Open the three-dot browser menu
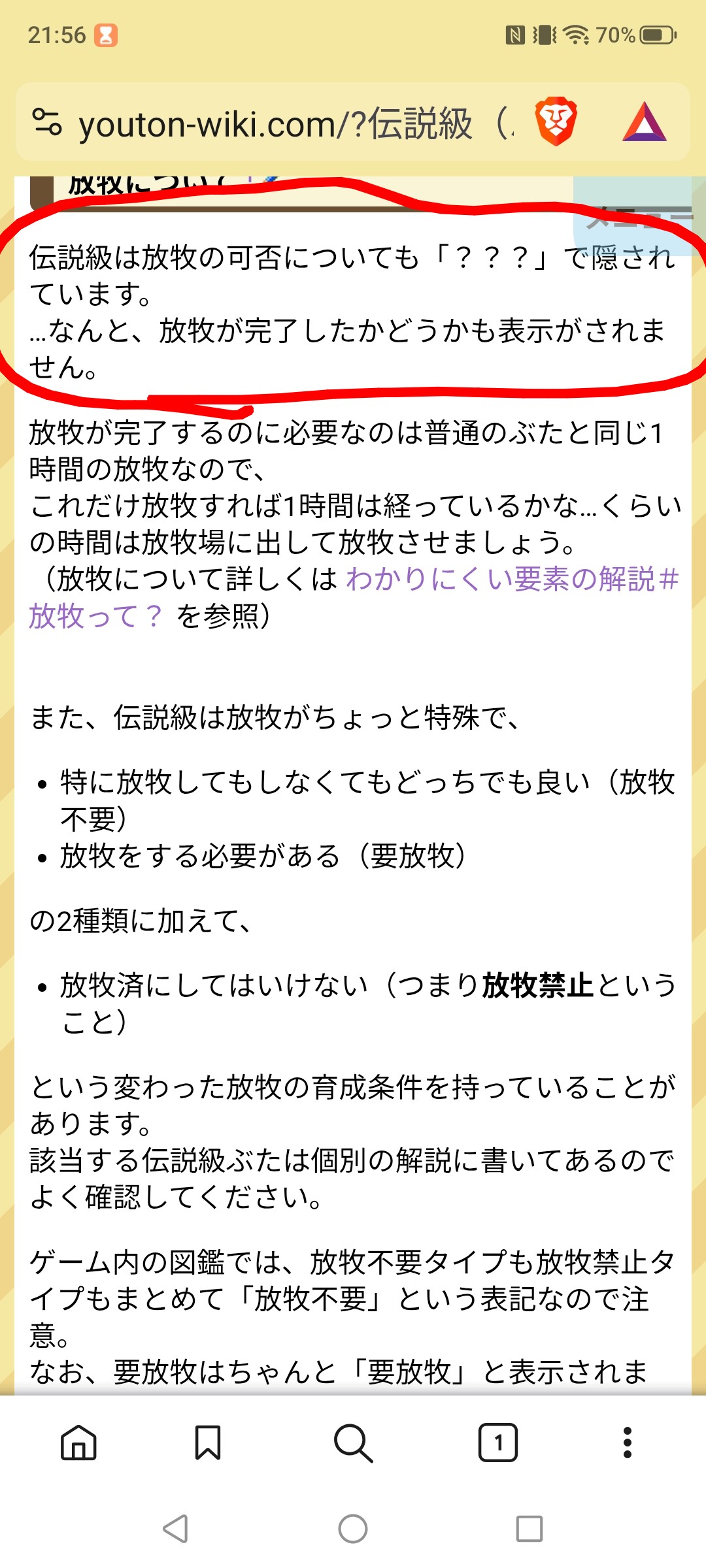The width and height of the screenshot is (706, 1568). pos(628,1442)
